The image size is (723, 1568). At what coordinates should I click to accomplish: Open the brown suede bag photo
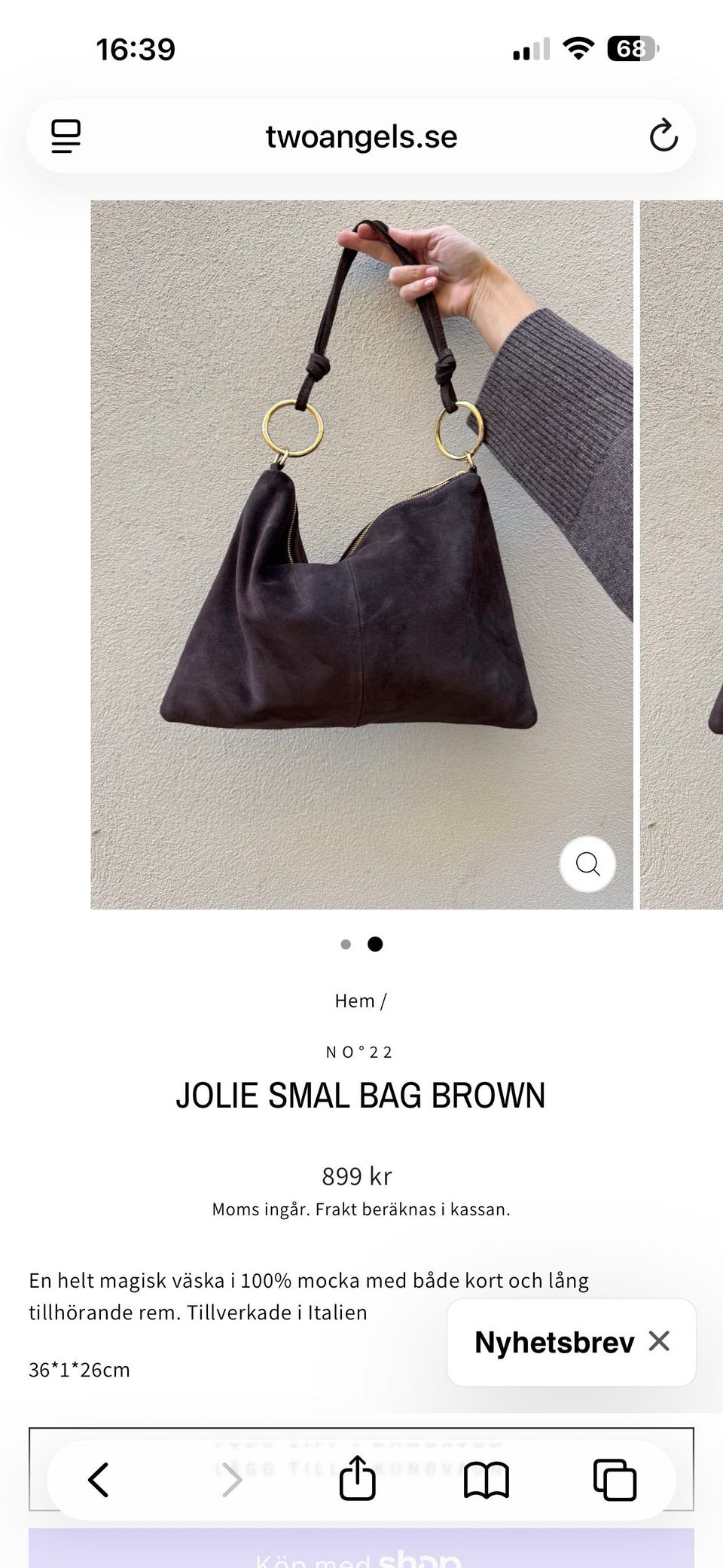361,555
